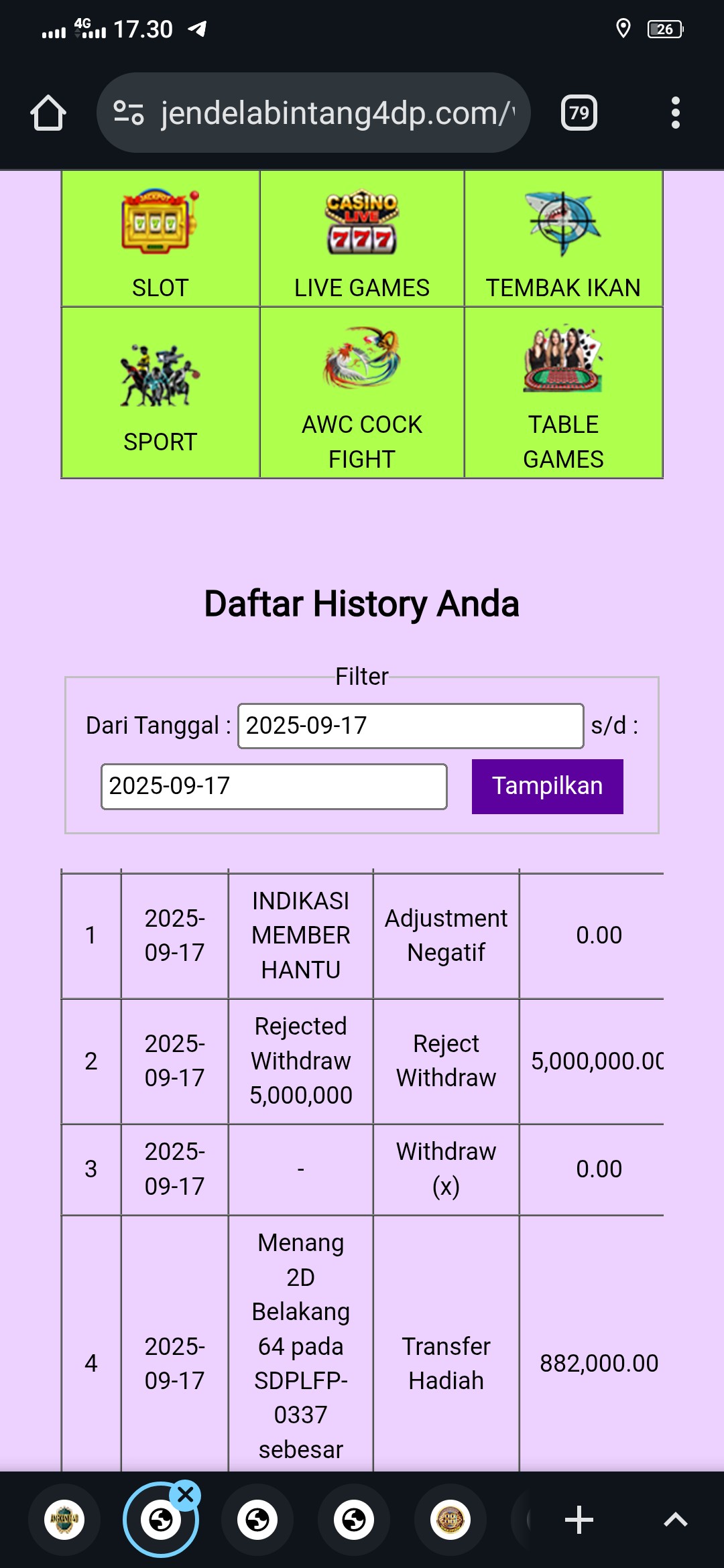Open the TABLE GAMES category
The image size is (724, 1568).
[x=563, y=393]
